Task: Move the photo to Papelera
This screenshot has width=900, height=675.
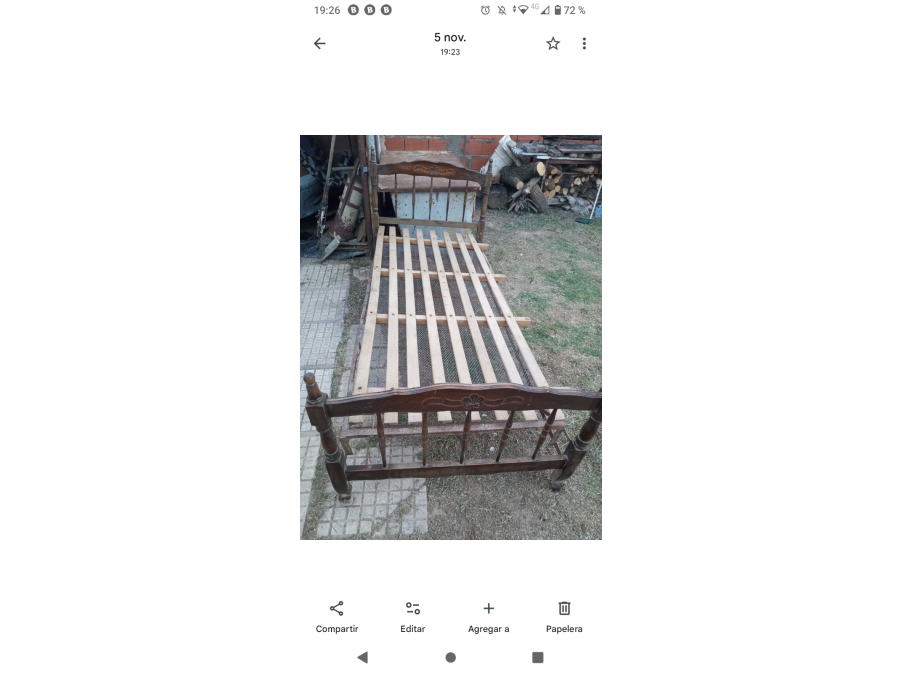Action: [564, 616]
